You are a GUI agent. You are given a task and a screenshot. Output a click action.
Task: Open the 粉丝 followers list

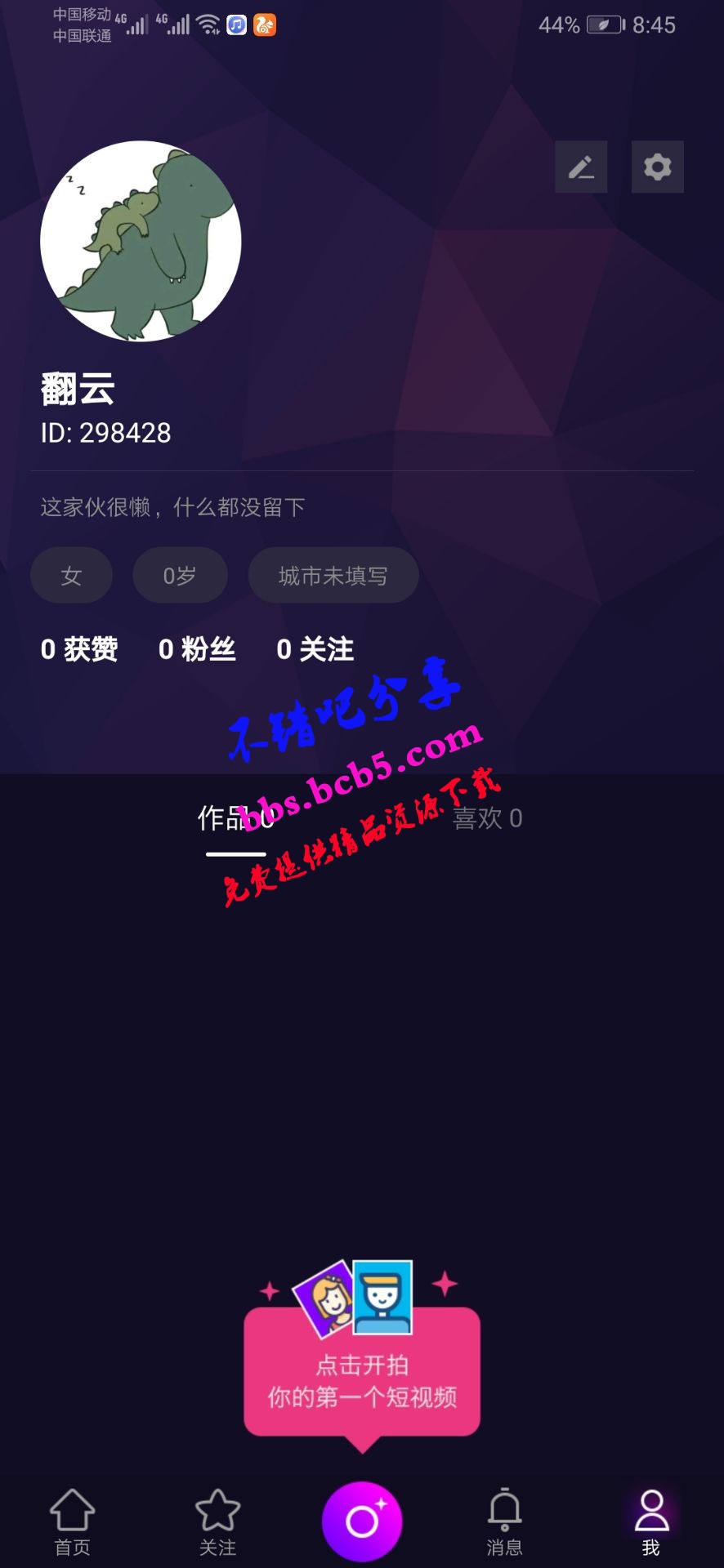tap(197, 649)
